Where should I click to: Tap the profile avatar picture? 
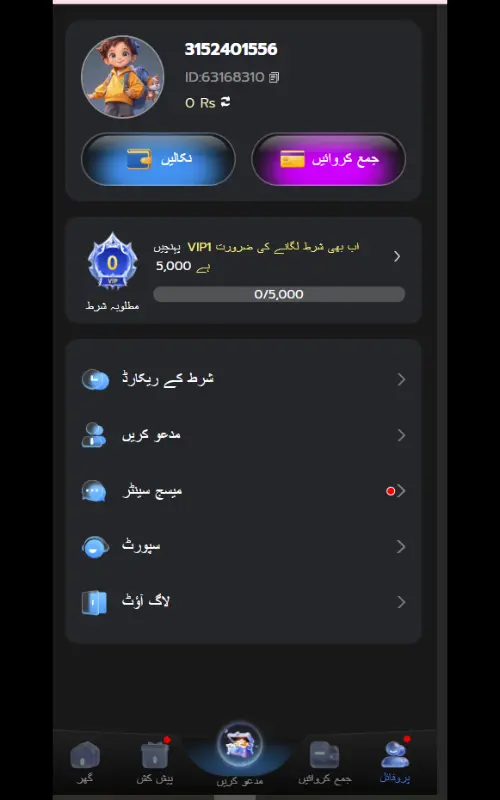click(x=122, y=77)
